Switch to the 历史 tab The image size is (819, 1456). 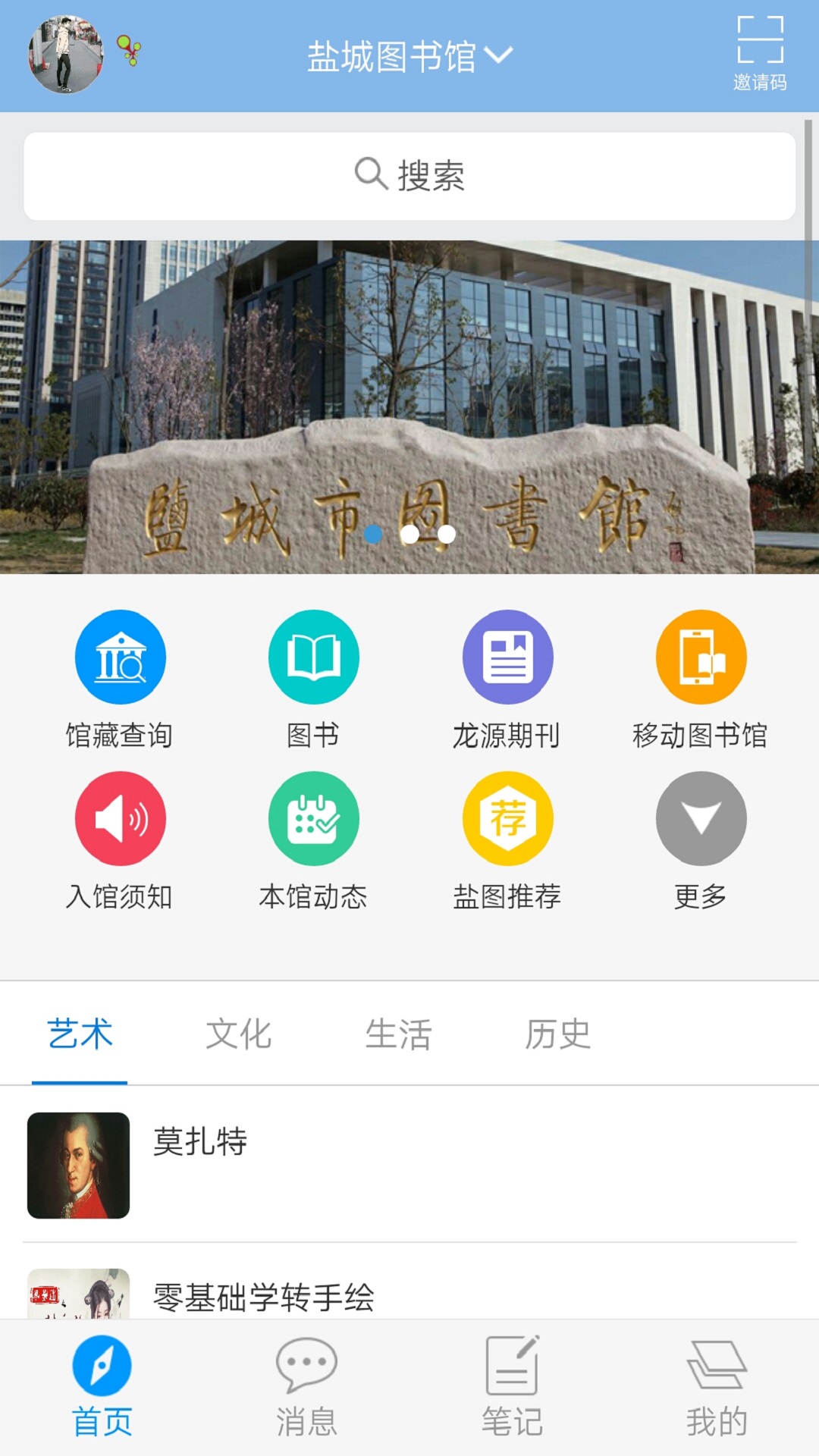tap(557, 1034)
